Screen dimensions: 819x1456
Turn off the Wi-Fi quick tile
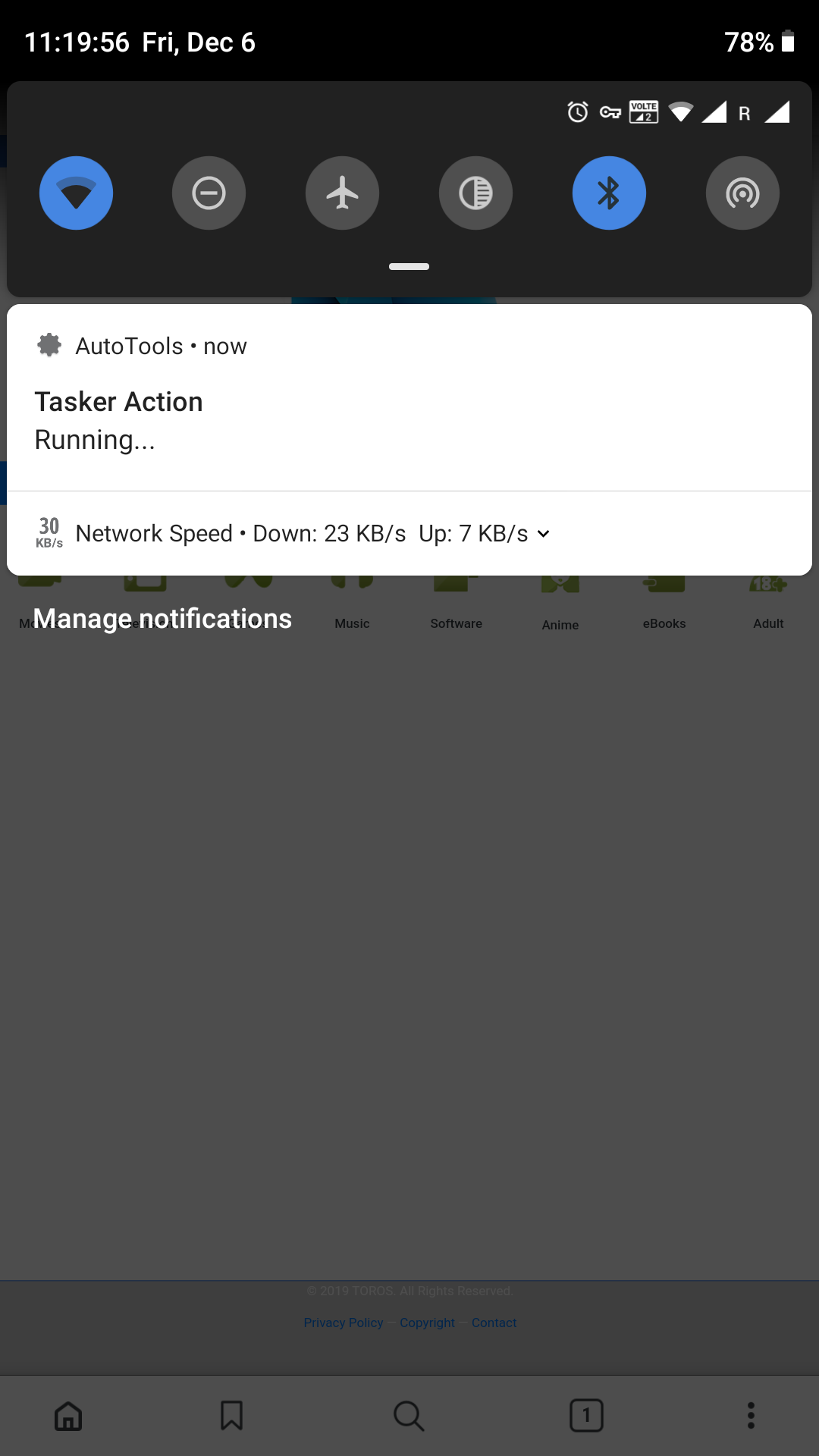point(76,193)
